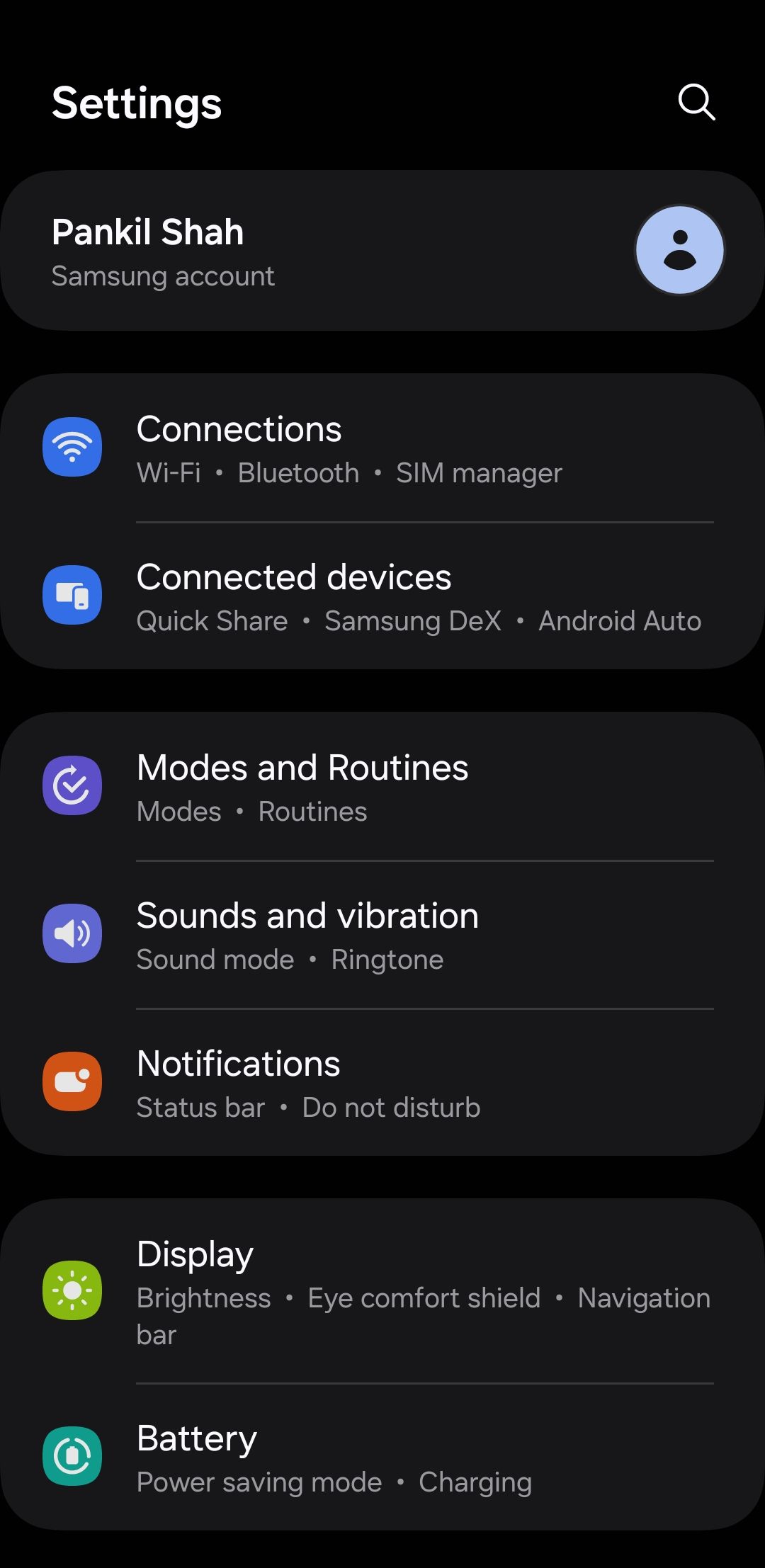Open search in Settings

coord(696,103)
